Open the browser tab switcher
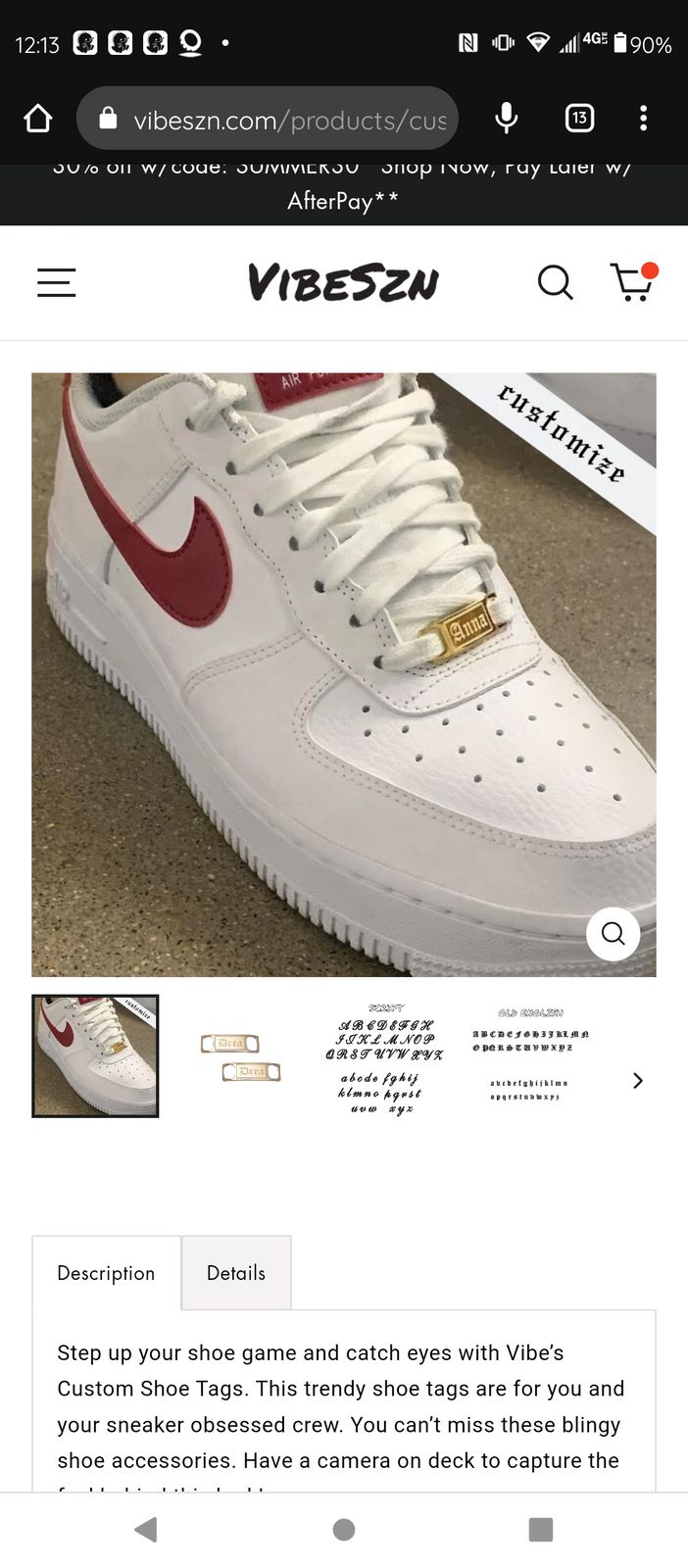 579,120
